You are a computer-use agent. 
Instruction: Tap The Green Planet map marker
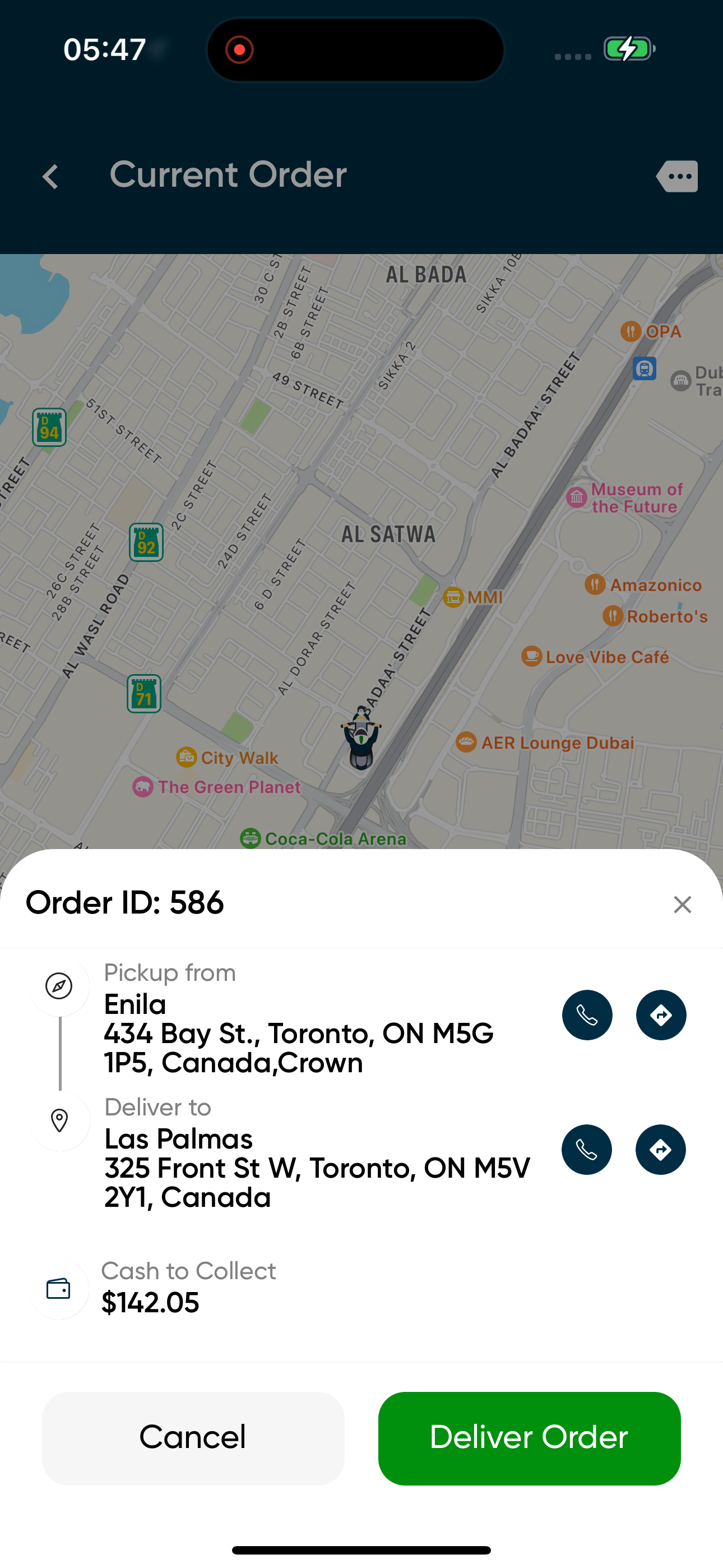pyautogui.click(x=142, y=786)
